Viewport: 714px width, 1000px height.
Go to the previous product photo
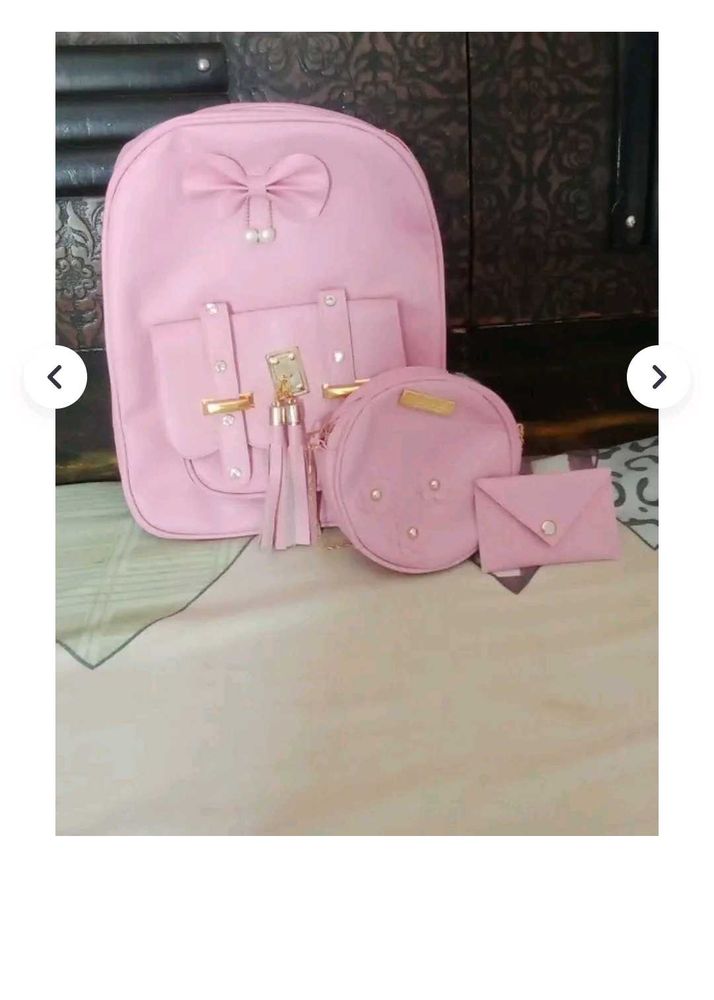pyautogui.click(x=55, y=377)
